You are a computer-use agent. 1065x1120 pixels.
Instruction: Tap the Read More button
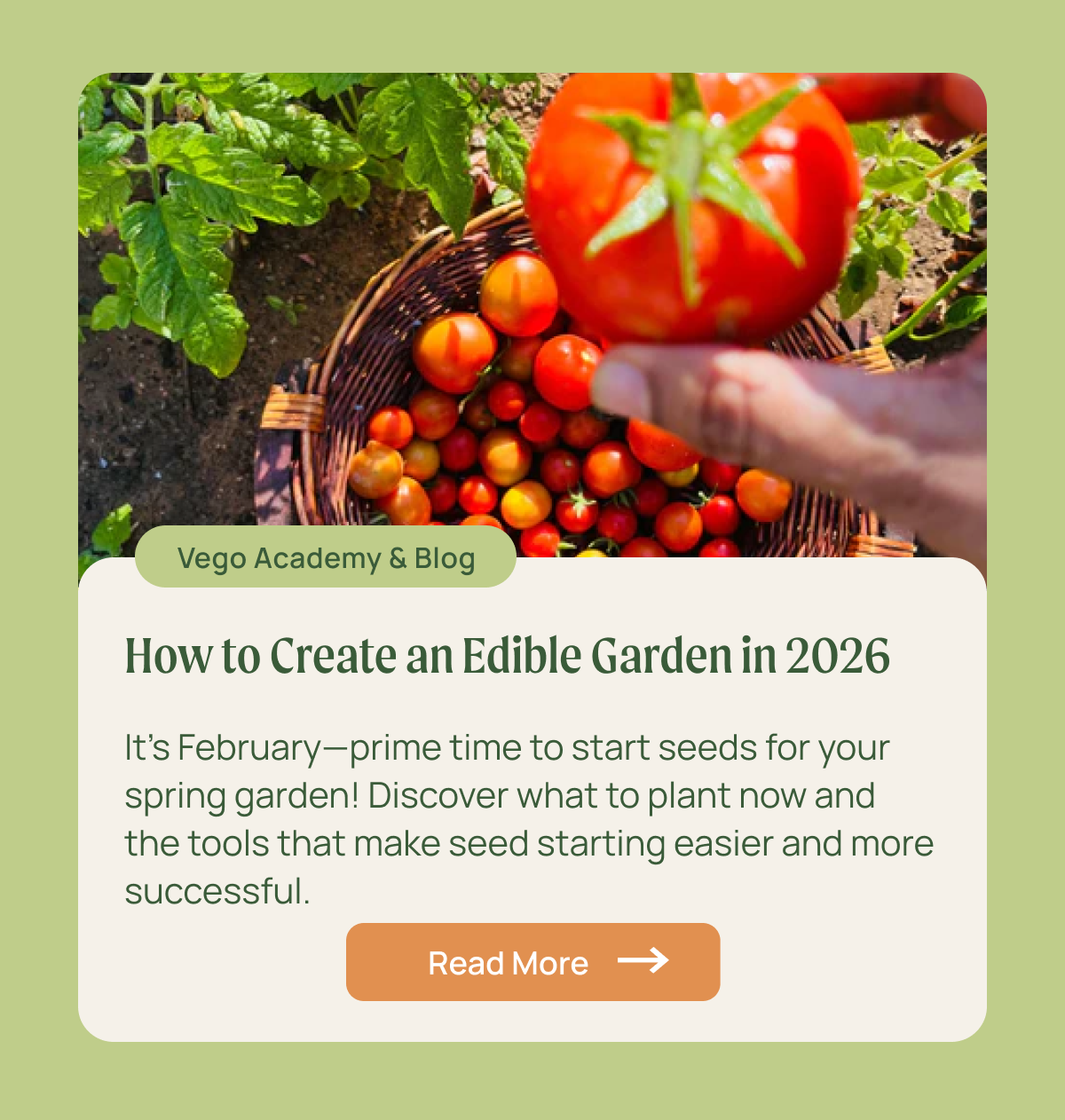click(x=532, y=962)
